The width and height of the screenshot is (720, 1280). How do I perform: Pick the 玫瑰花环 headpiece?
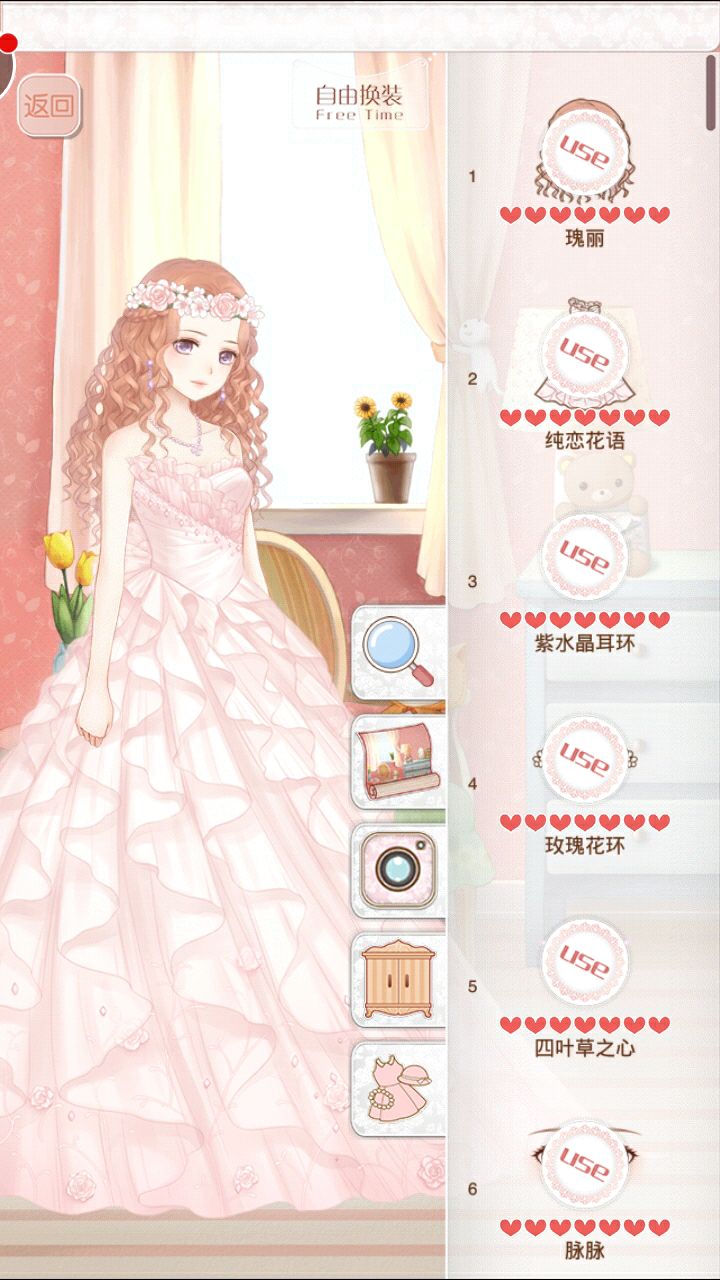pos(584,760)
